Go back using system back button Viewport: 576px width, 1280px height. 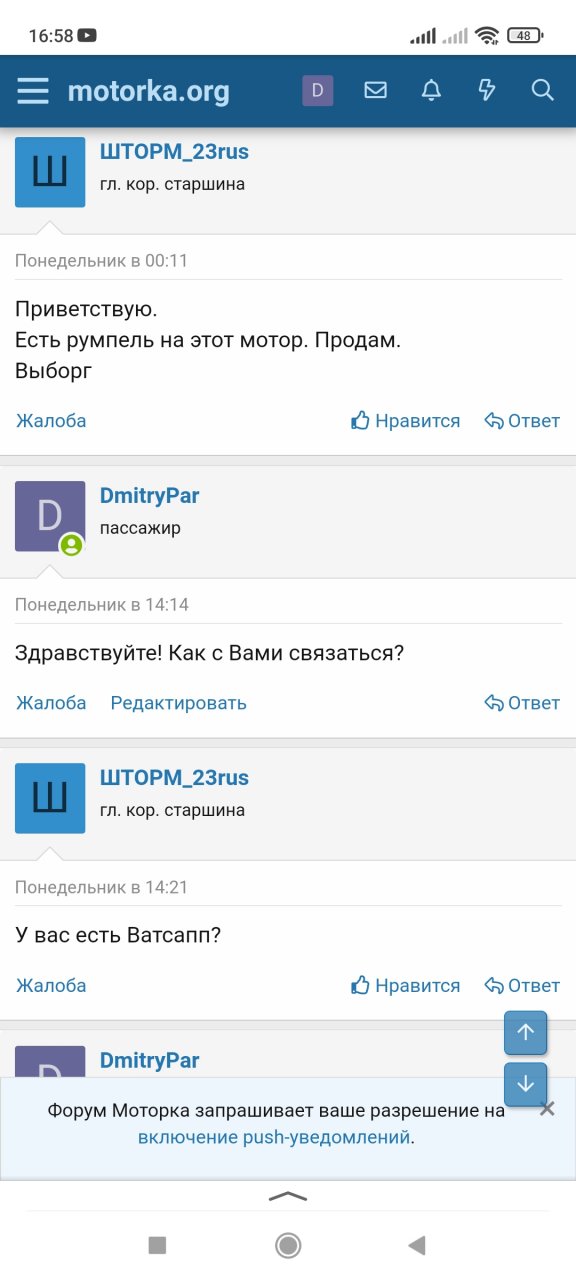tap(417, 1245)
